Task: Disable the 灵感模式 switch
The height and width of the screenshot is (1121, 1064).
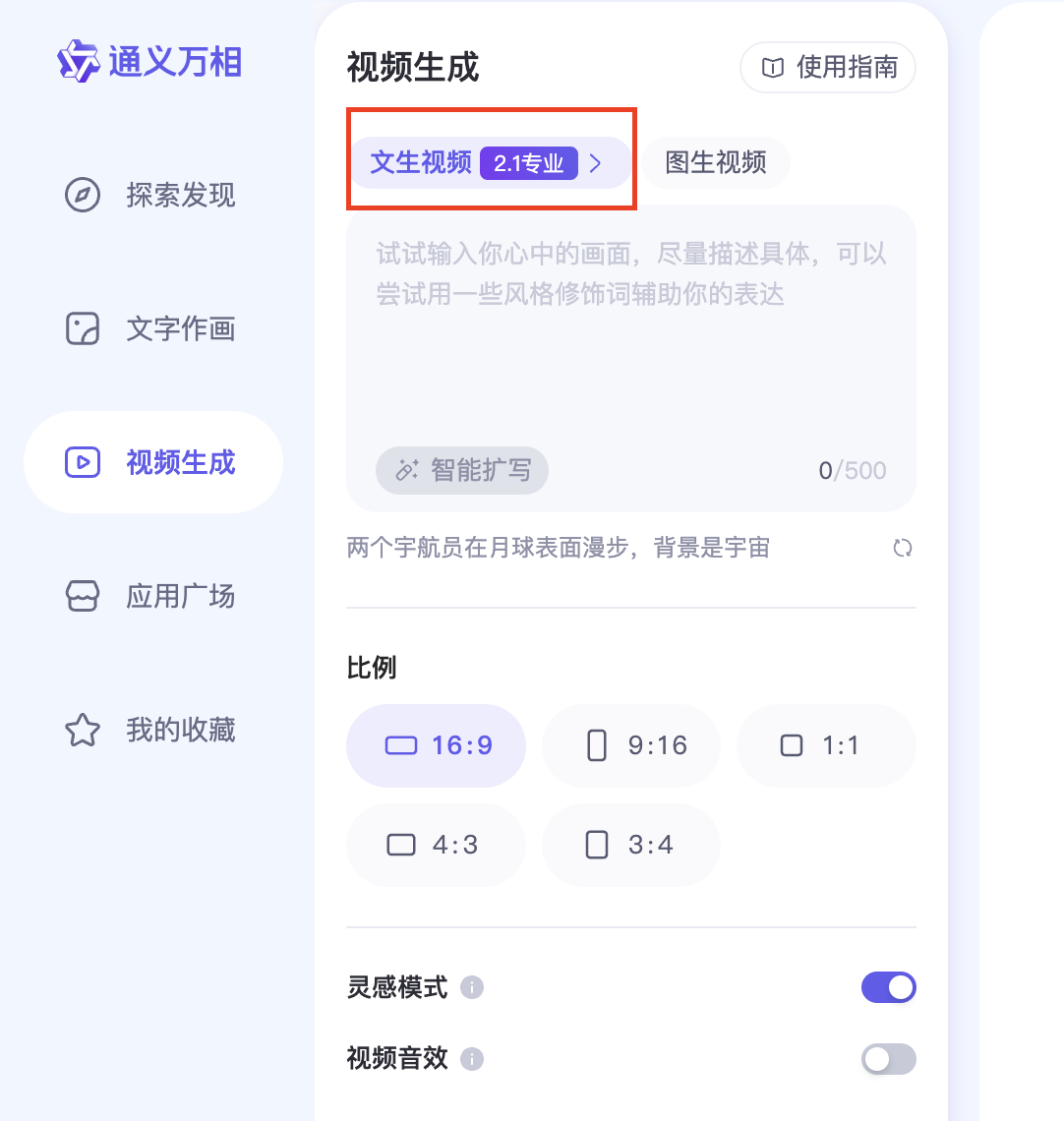Action: click(888, 987)
